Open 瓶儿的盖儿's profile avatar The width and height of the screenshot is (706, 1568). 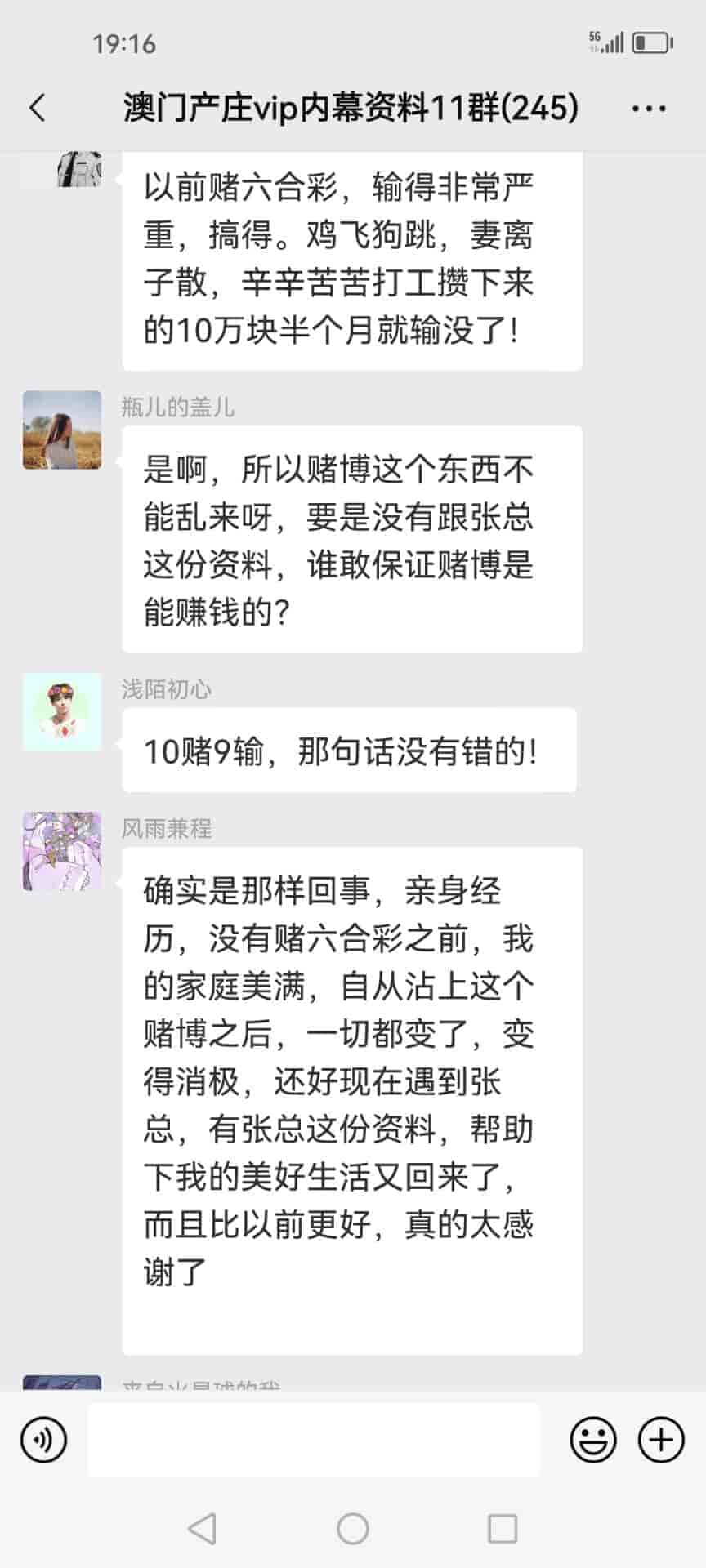pos(62,430)
